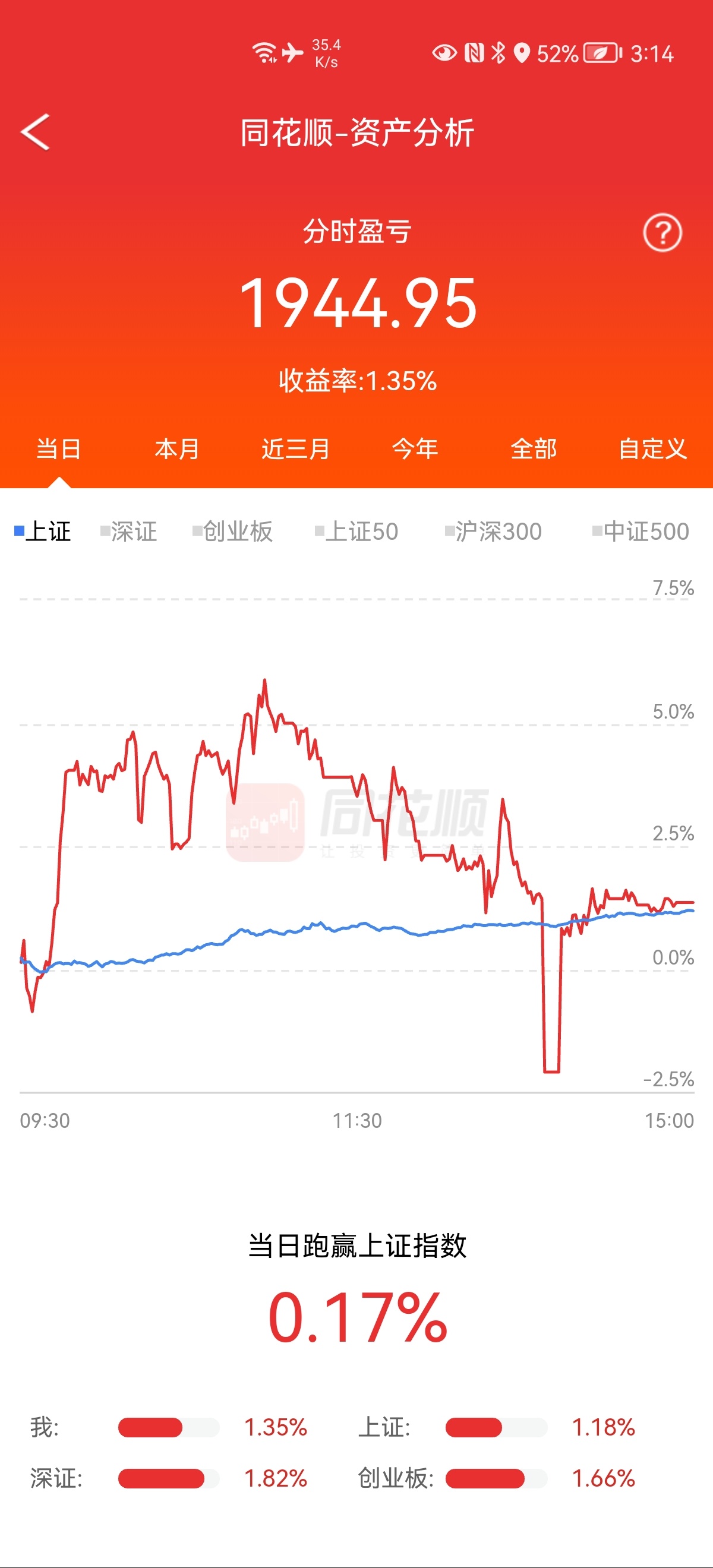Switch to the 本月 tab
Image resolution: width=713 pixels, height=1568 pixels.
[x=177, y=449]
